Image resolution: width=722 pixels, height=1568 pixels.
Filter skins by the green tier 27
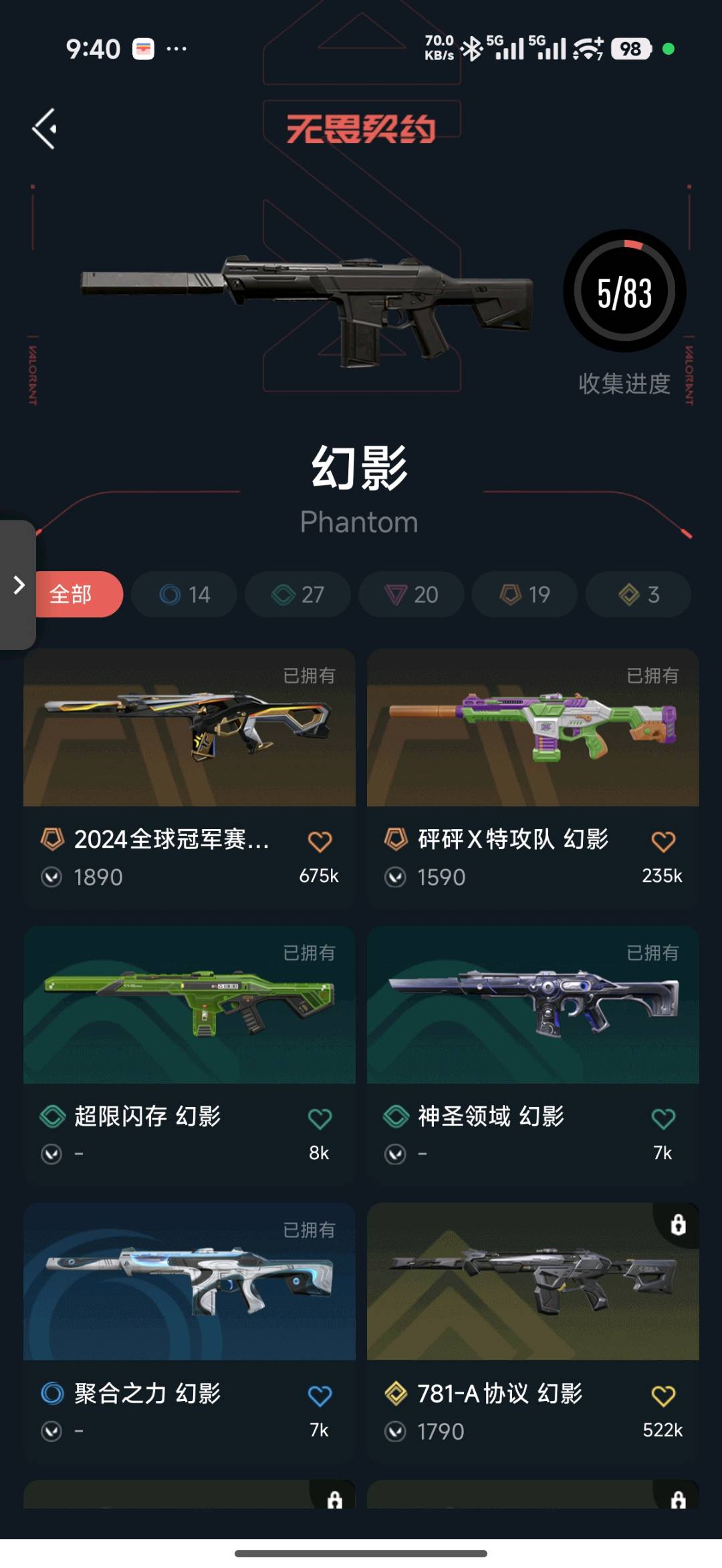(x=297, y=594)
